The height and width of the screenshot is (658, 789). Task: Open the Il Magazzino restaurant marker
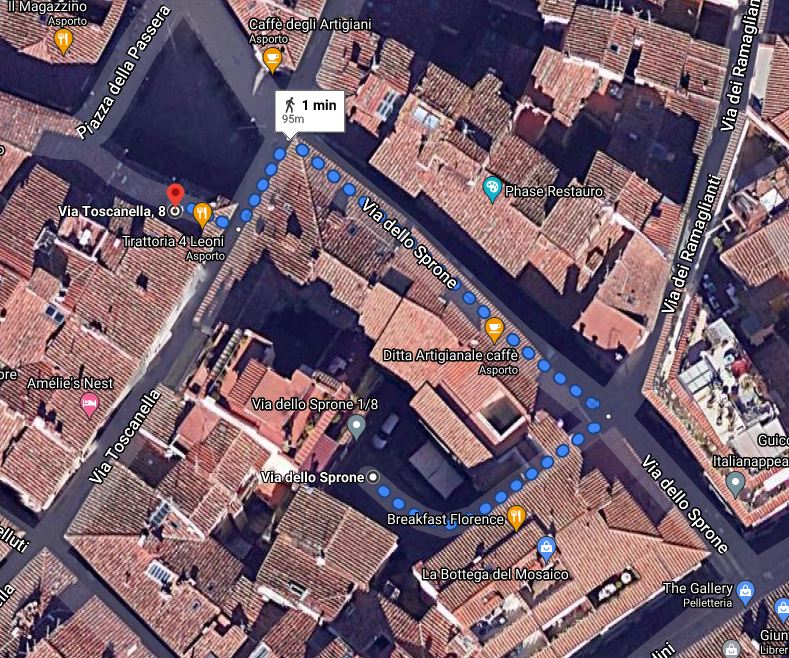point(63,41)
